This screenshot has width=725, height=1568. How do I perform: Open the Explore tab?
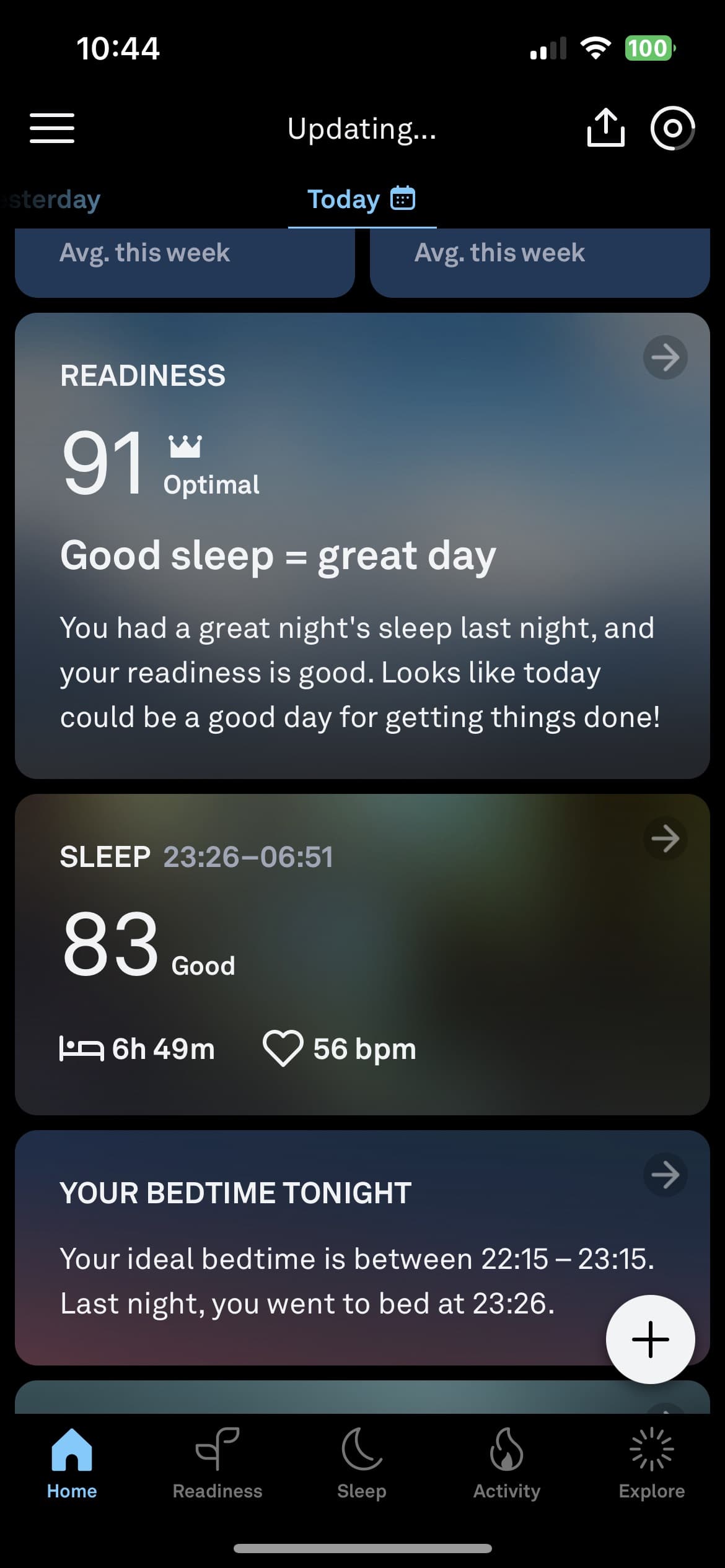652,1464
